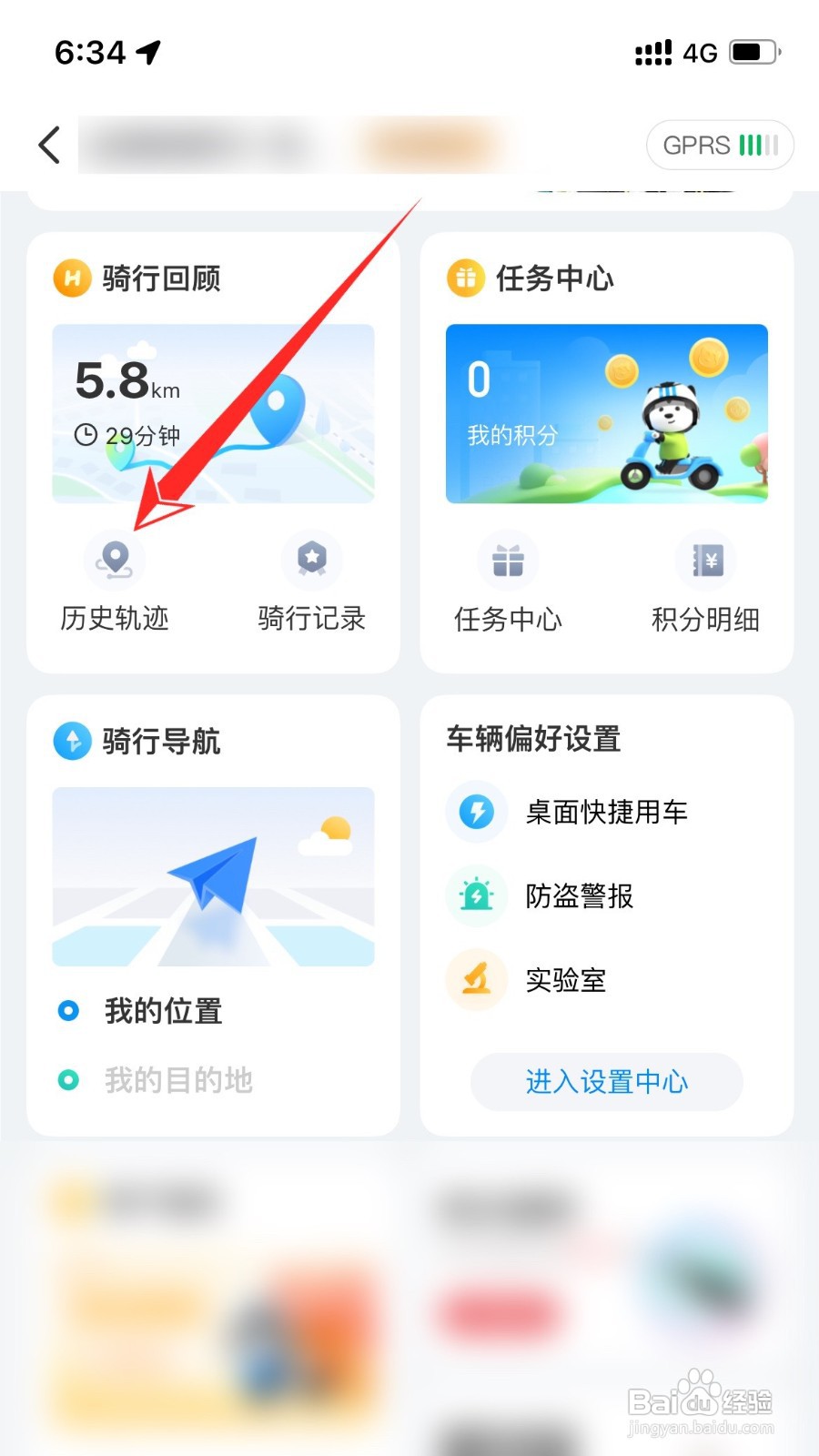Open the 防盗警报 anti-theft alarm icon
This screenshot has height=1456, width=819.
pos(477,896)
